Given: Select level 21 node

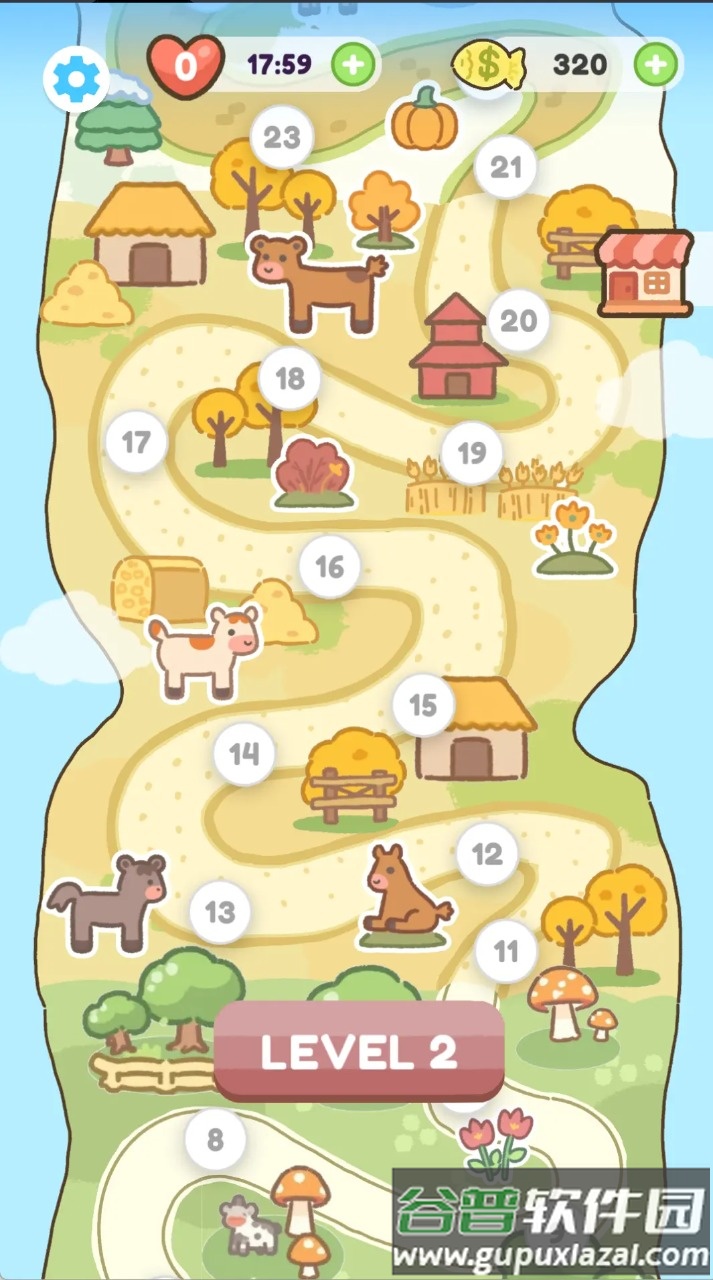Looking at the screenshot, I should [506, 167].
